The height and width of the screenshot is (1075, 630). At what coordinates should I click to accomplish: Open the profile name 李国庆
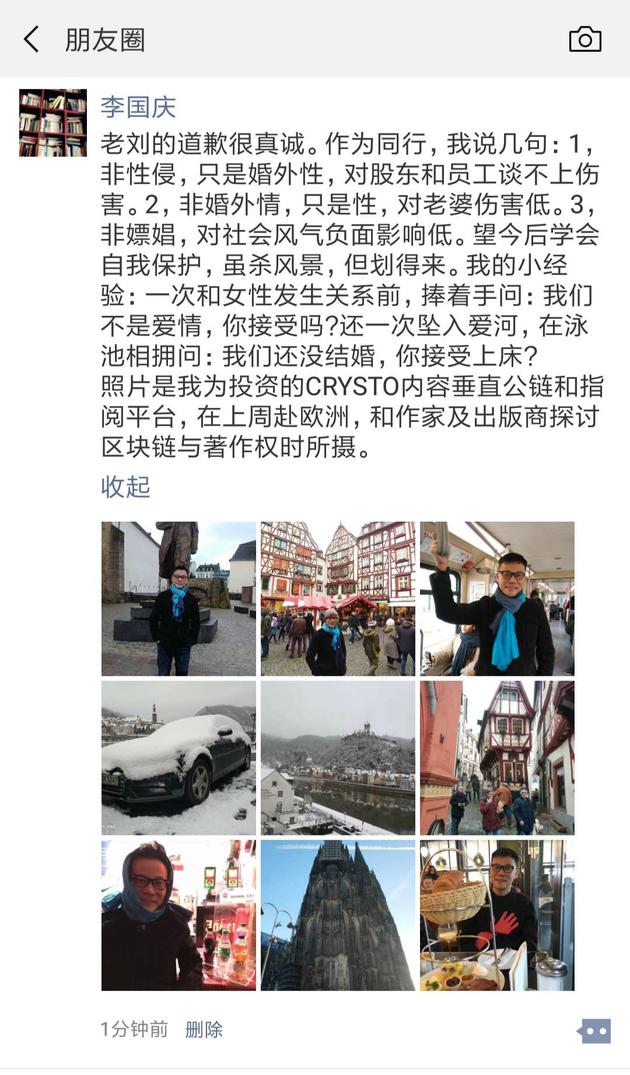click(x=138, y=107)
